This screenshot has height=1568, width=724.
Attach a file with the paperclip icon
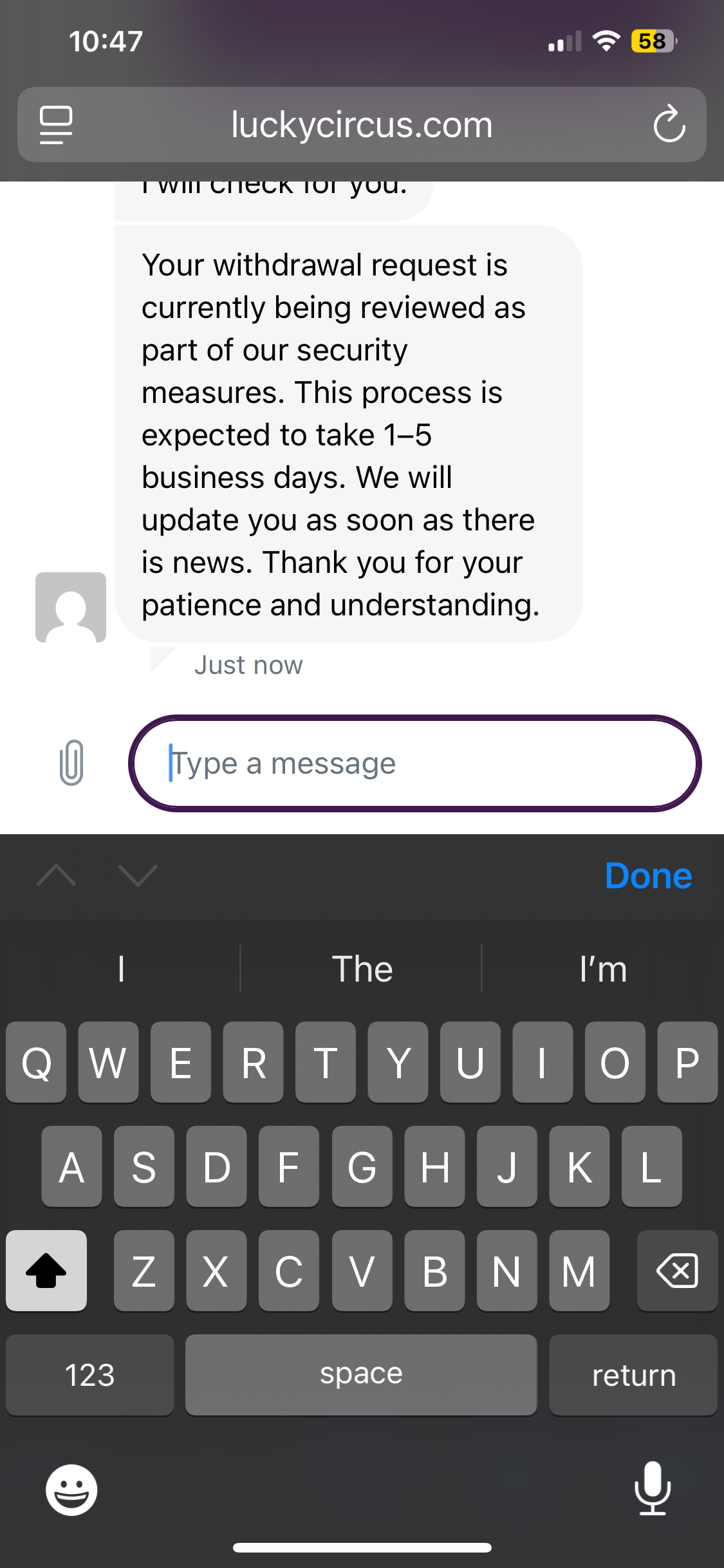tap(71, 763)
